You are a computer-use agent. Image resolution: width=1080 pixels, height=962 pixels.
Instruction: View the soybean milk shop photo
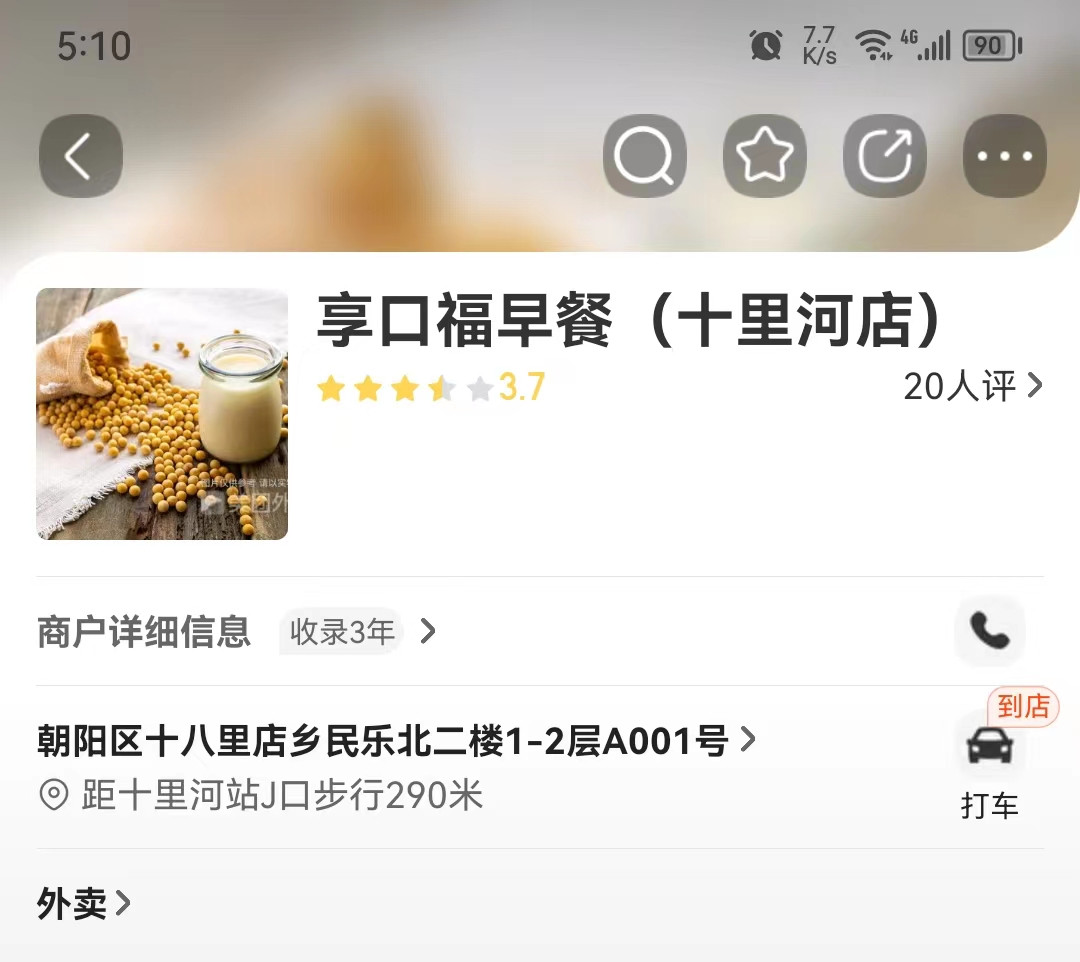pyautogui.click(x=162, y=414)
